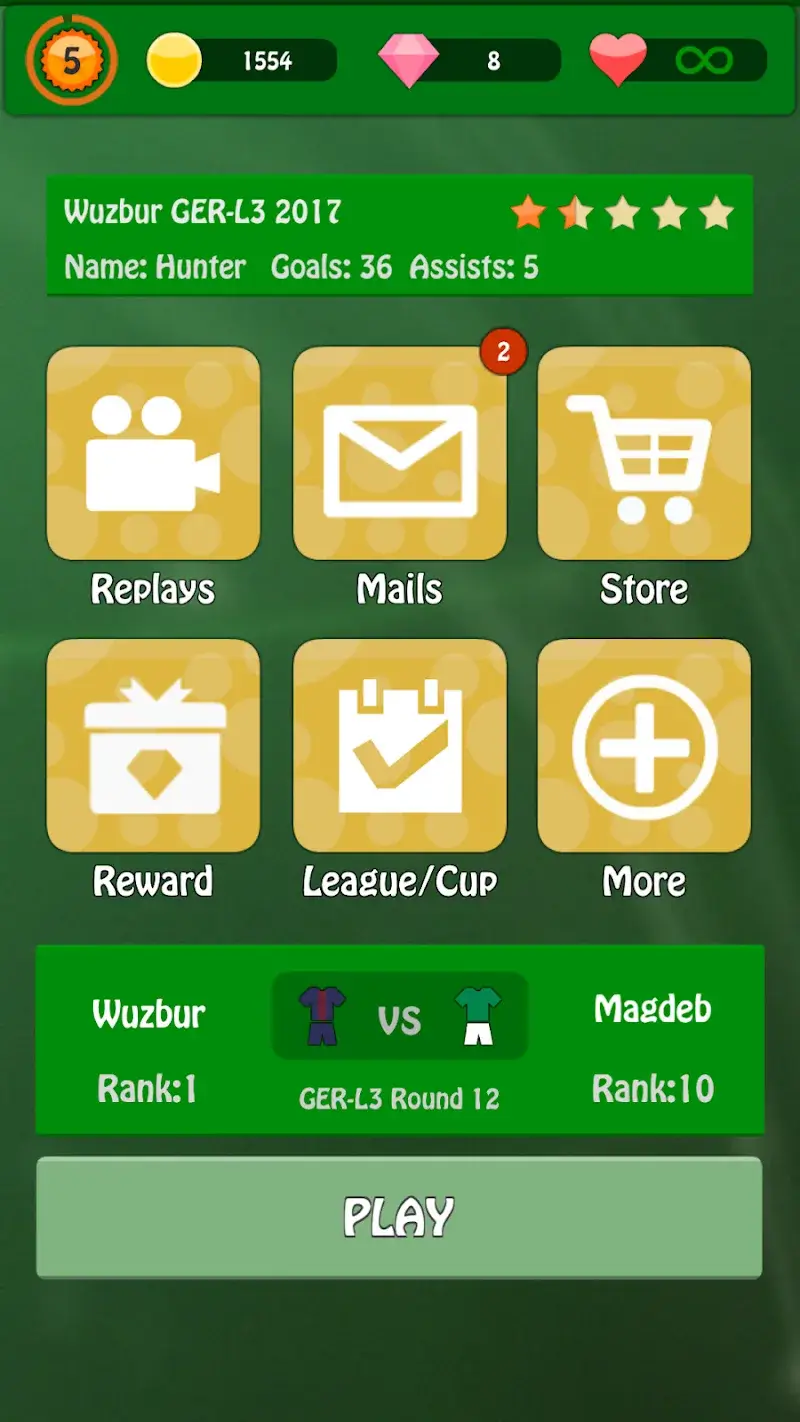Tap the heart lives icon
The image size is (800, 1422).
point(620,58)
